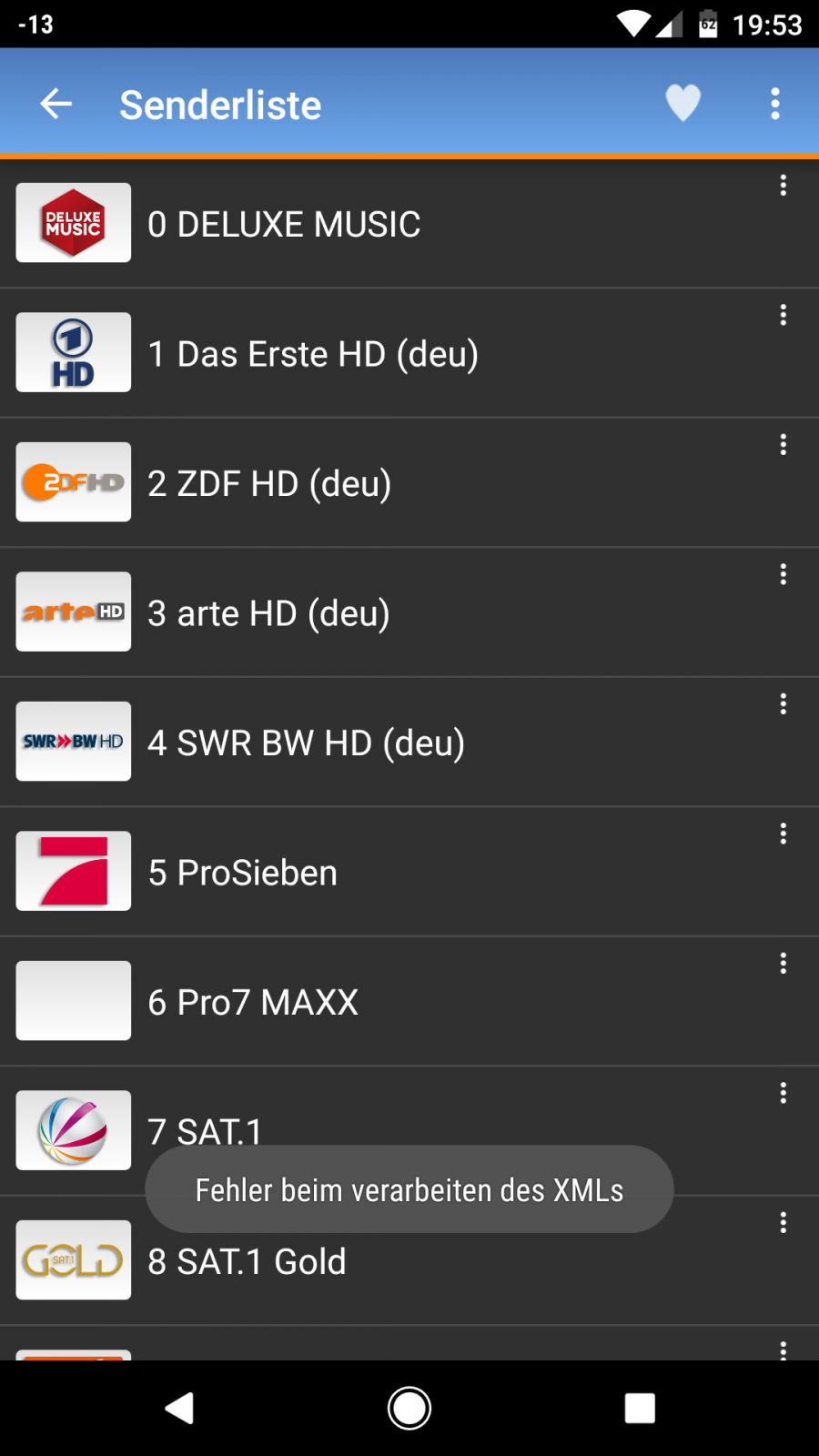Screen dimensions: 819x1456
Task: Open the app bar overflow menu
Action: (775, 104)
